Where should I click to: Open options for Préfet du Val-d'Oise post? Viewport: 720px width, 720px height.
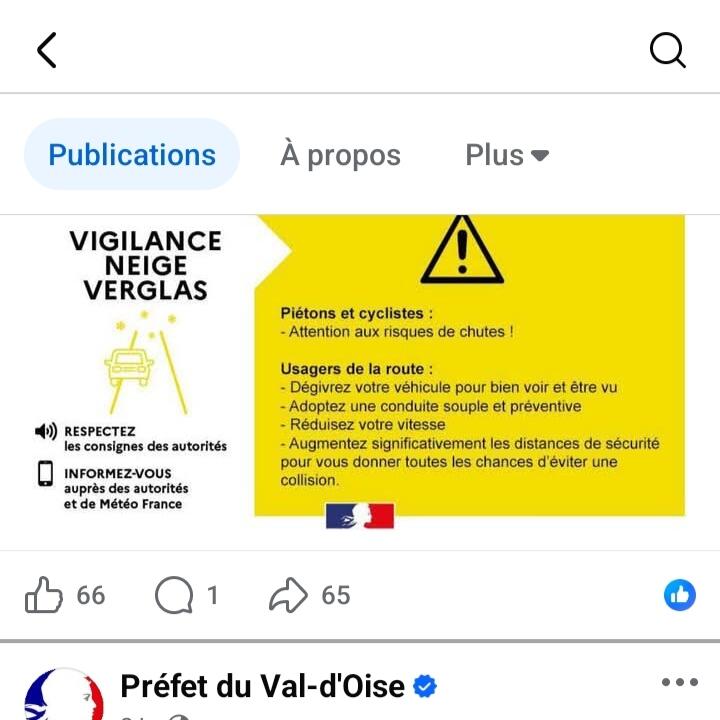(x=679, y=683)
